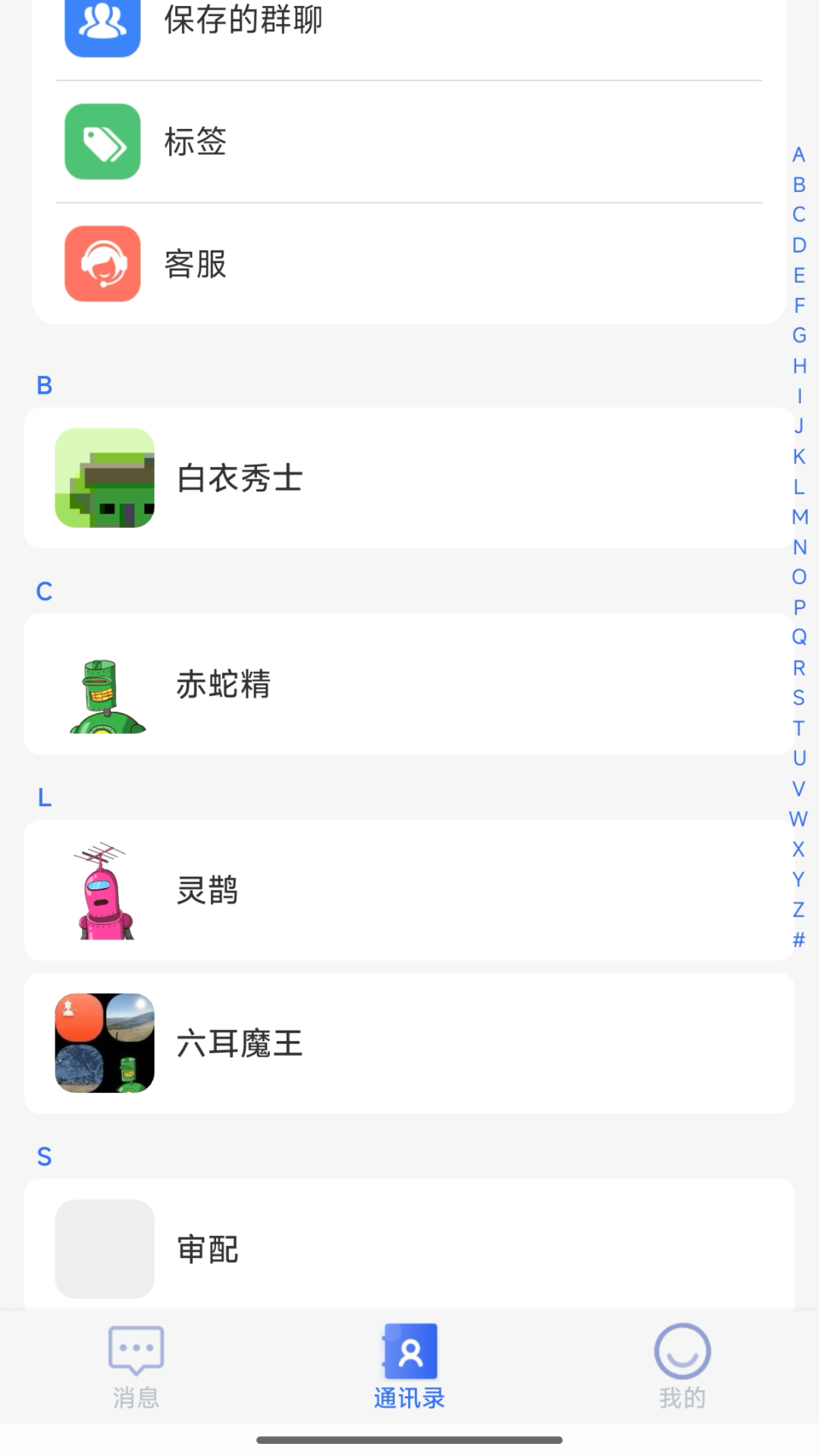Open the green tags (标签) icon
819x1456 pixels.
(x=103, y=143)
